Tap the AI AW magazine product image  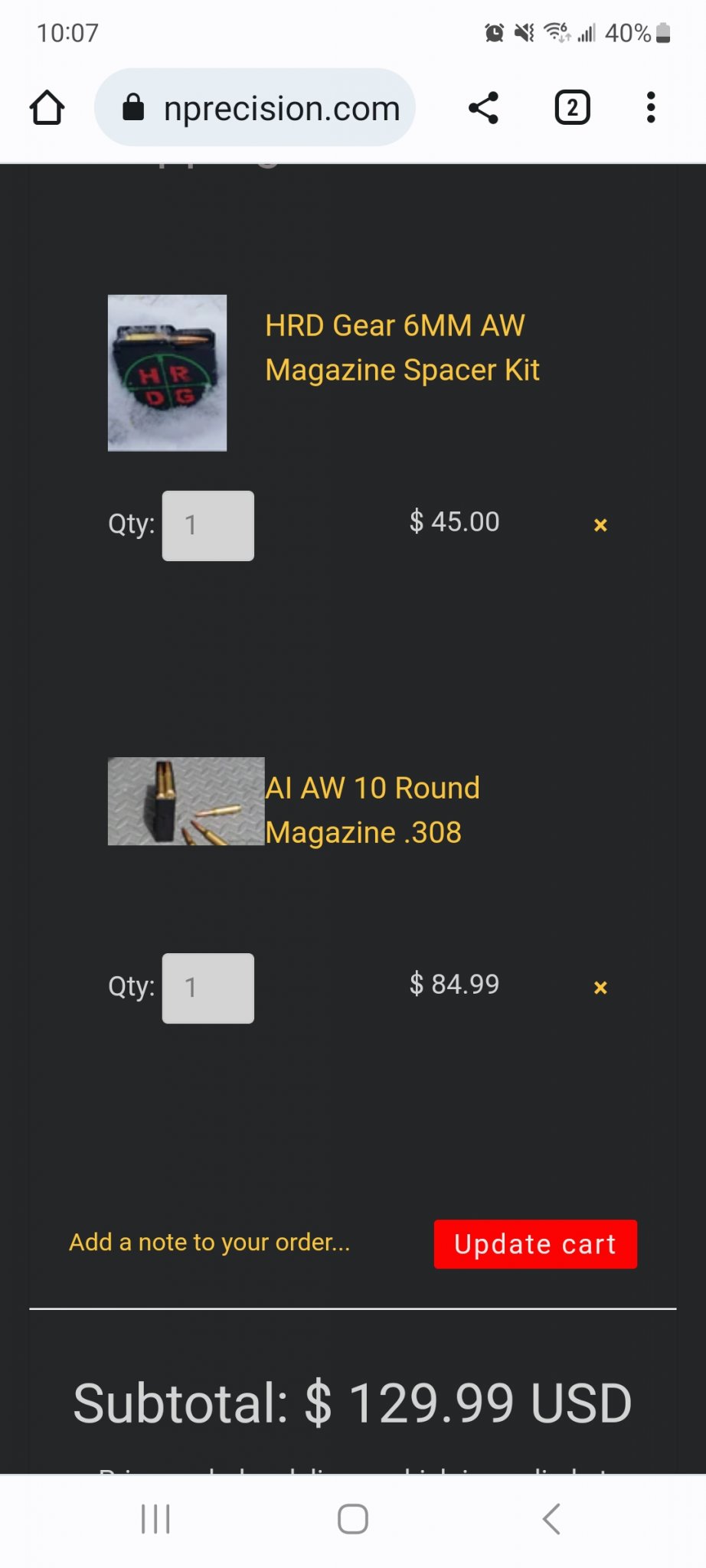coord(186,802)
